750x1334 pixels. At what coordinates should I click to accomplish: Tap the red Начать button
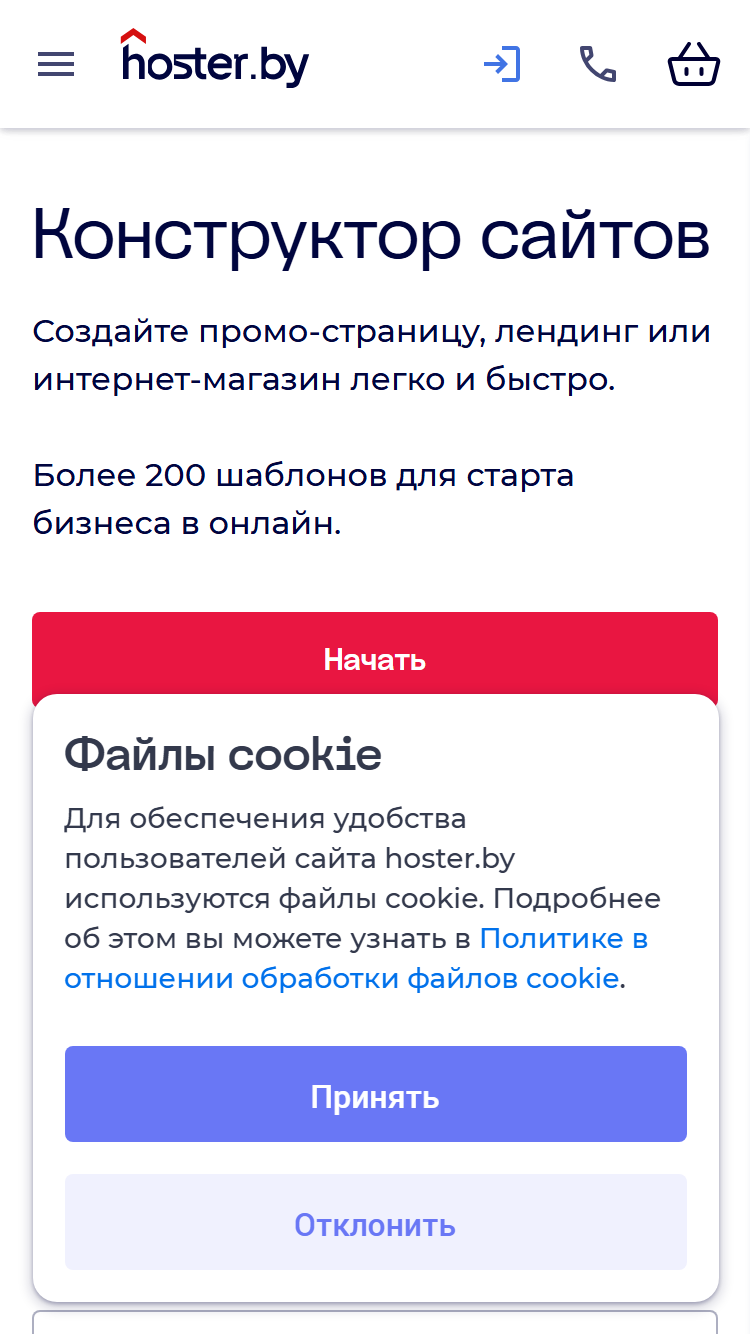(x=375, y=659)
